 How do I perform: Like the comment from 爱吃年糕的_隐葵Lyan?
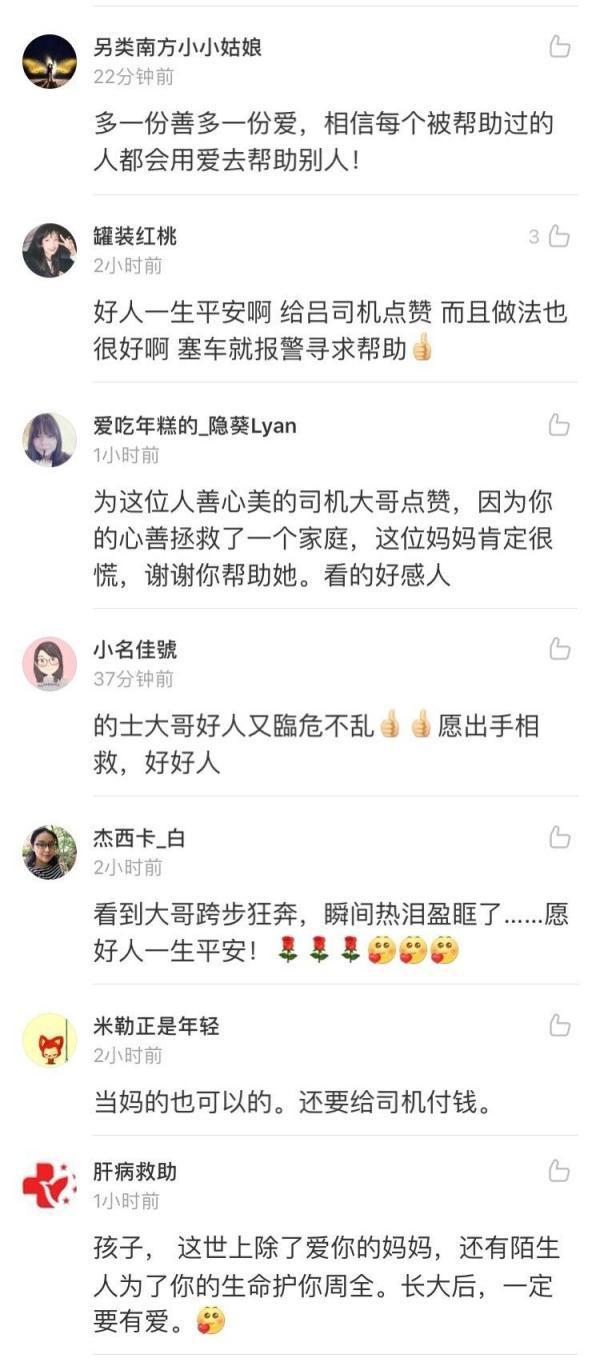(559, 426)
